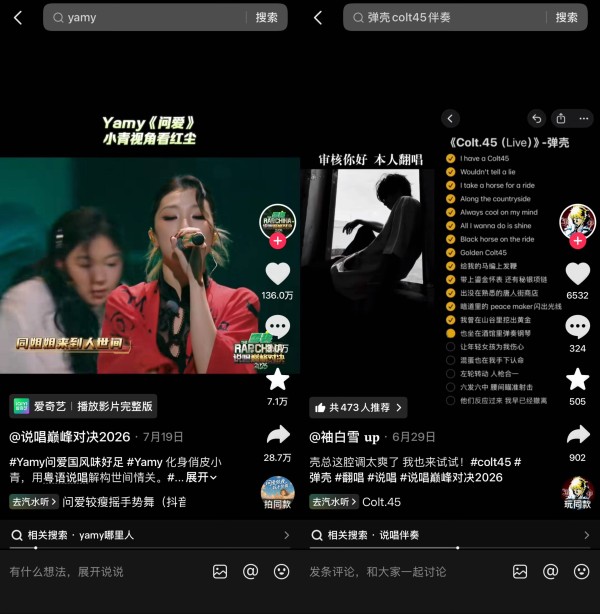This screenshot has height=614, width=600.
Task: Go back from the yamy search results
Action: [18, 18]
